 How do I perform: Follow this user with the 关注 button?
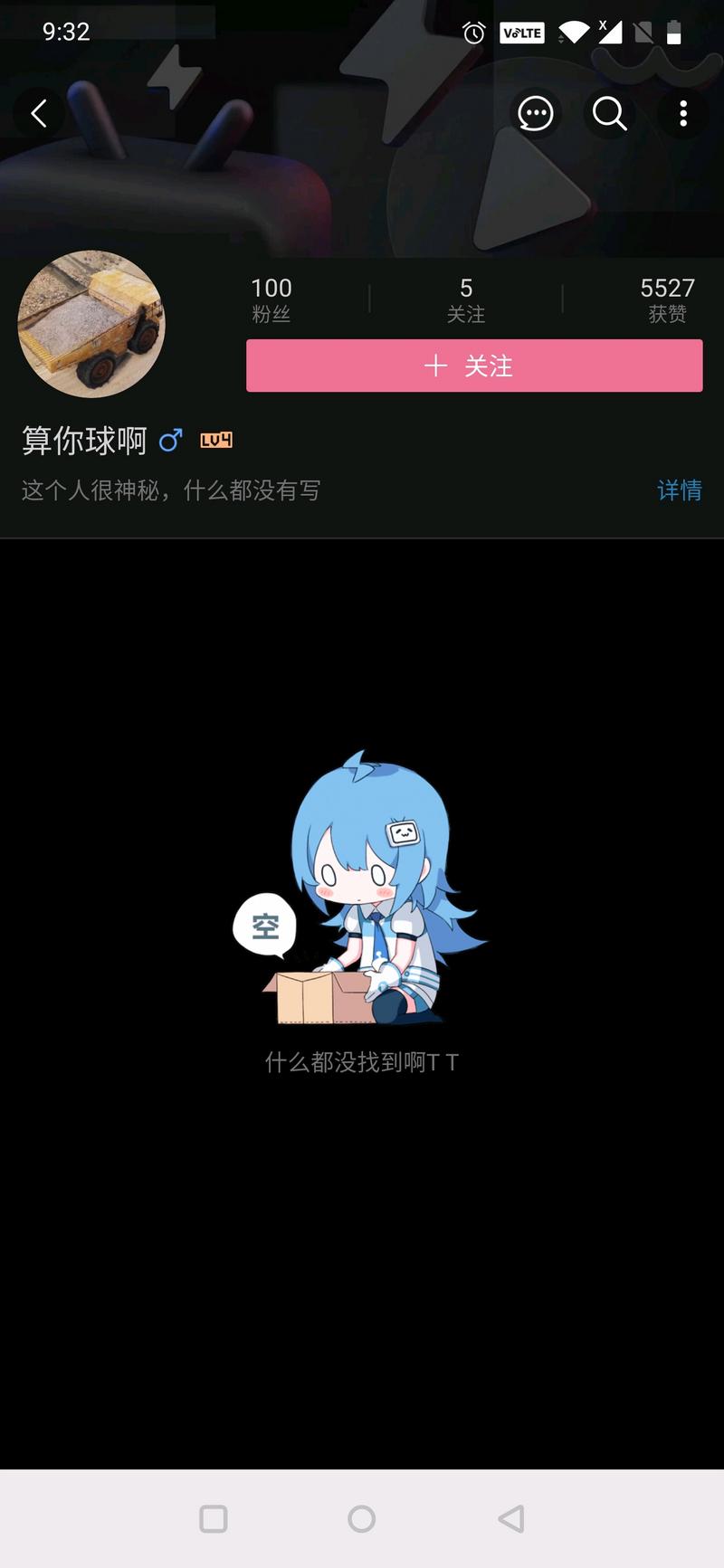point(474,366)
